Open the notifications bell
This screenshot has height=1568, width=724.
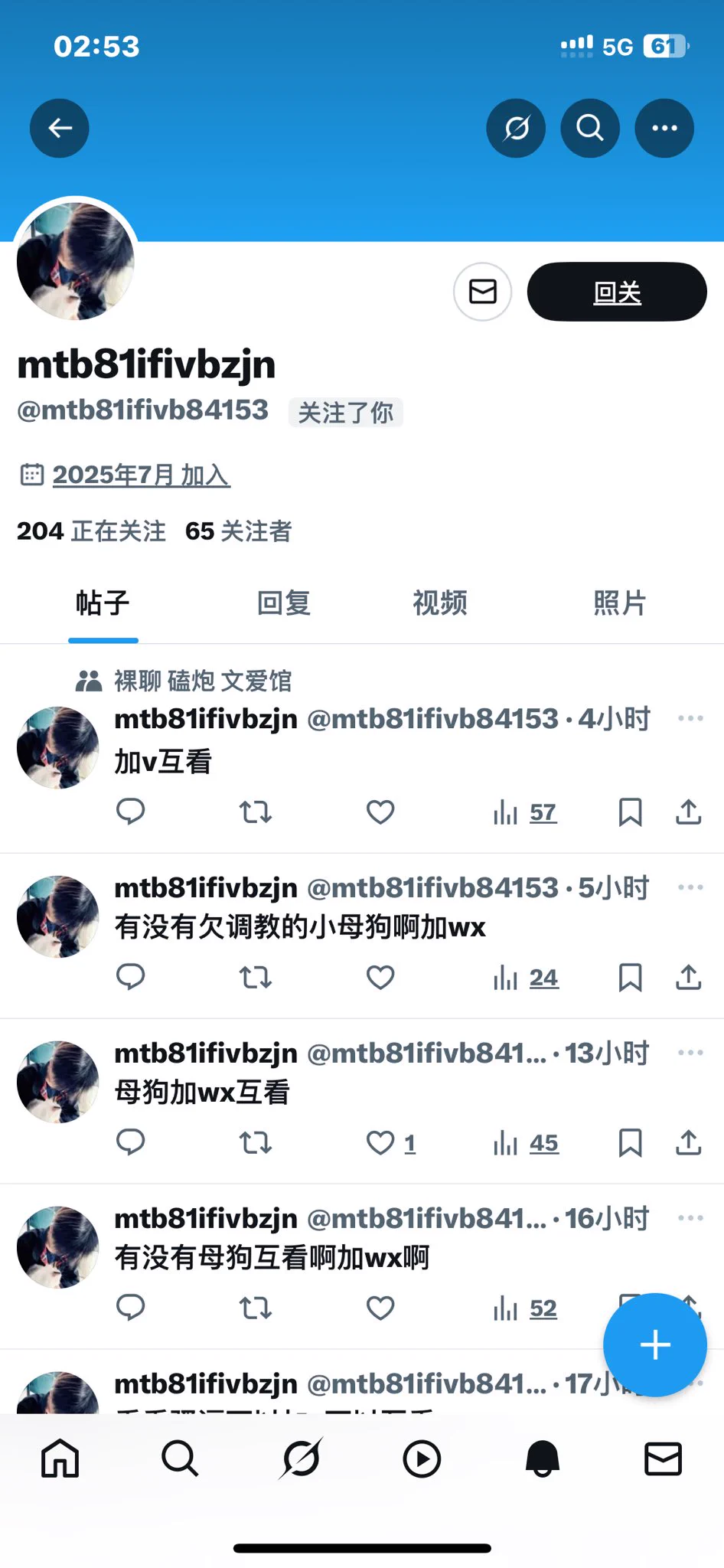[x=543, y=1459]
